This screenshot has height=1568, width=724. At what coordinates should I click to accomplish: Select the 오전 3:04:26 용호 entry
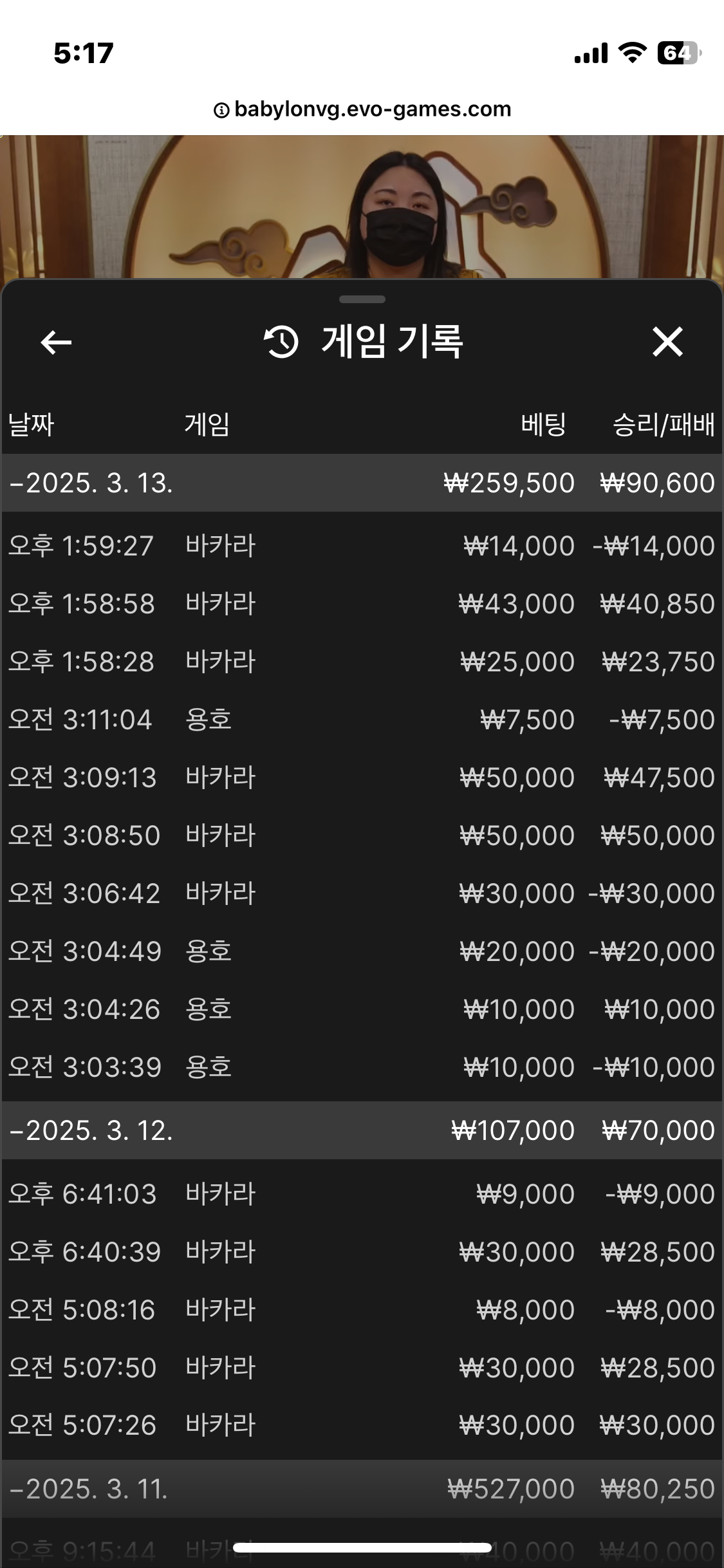(360, 1009)
